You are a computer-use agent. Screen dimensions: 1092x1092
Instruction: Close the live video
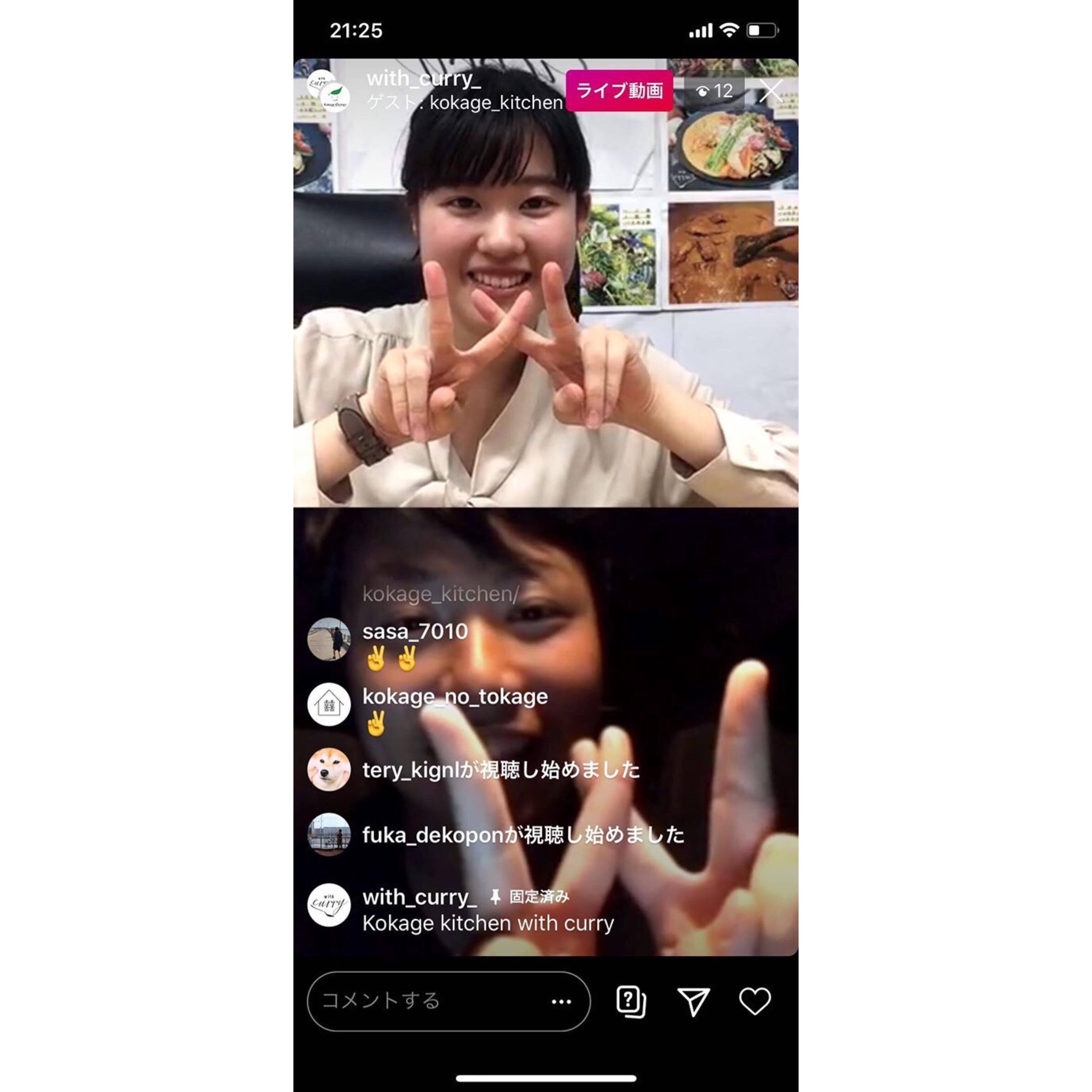[770, 90]
